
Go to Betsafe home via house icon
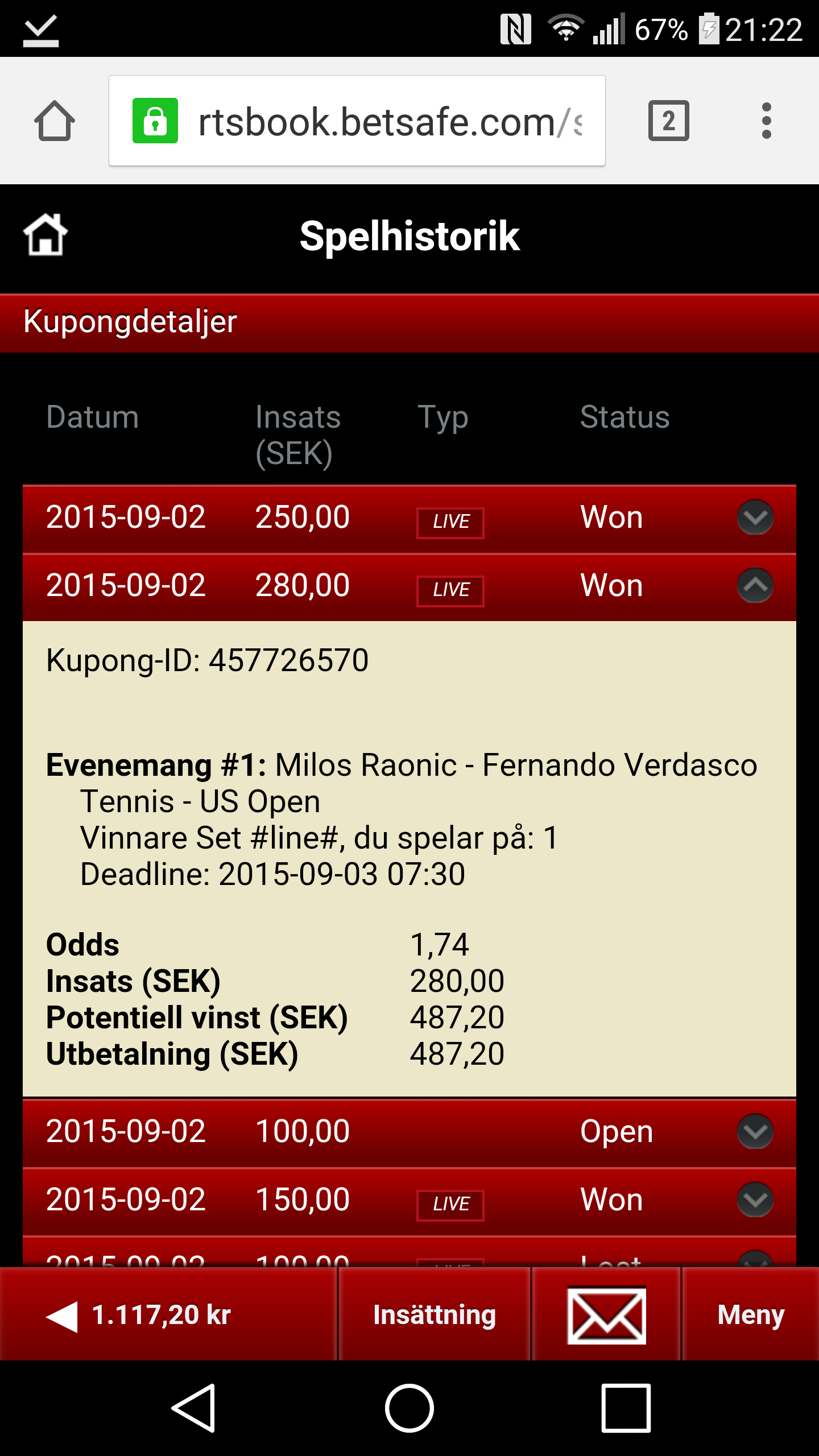click(x=45, y=235)
